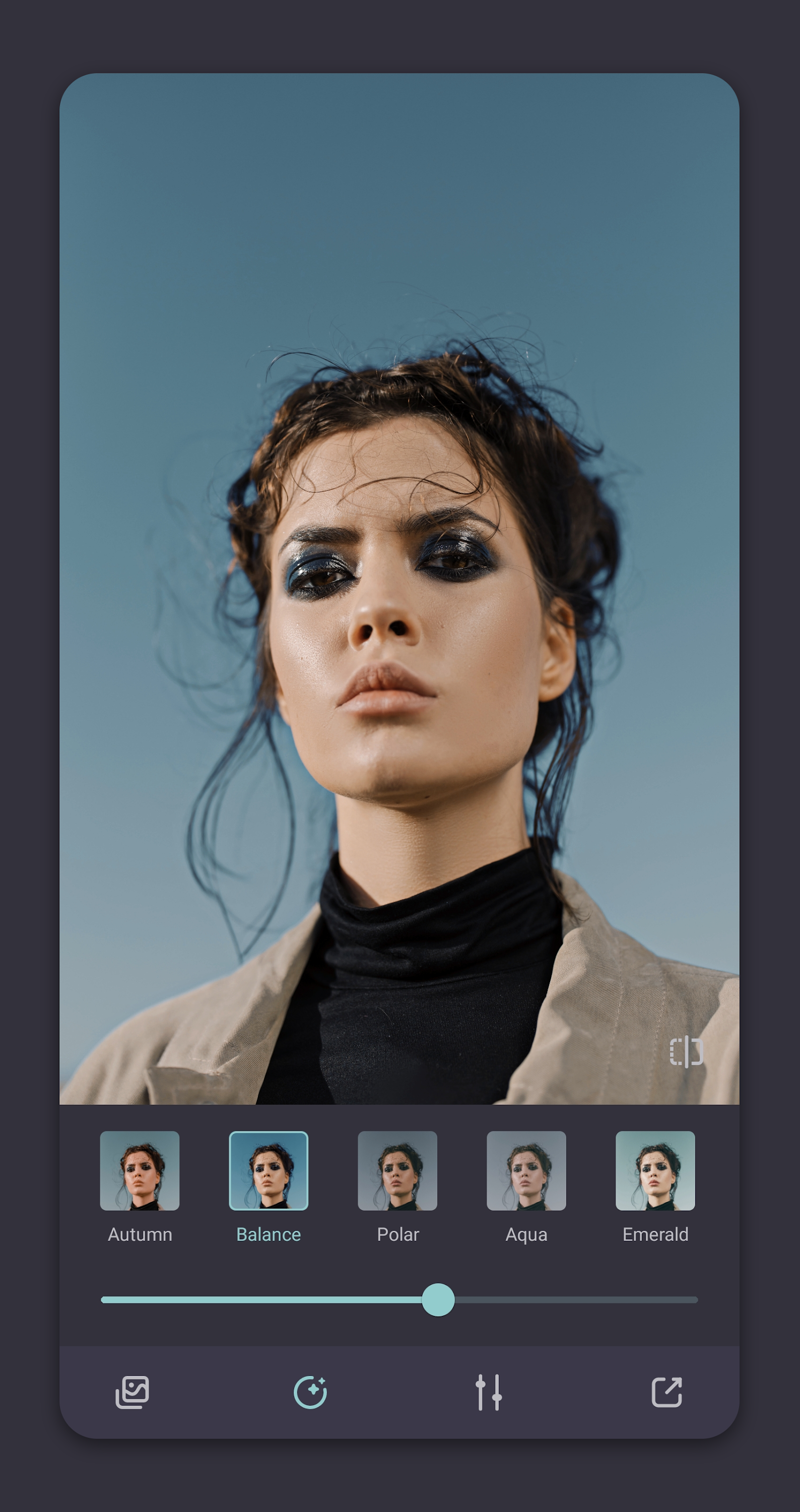Toggle the before/after compare icon

click(686, 1051)
